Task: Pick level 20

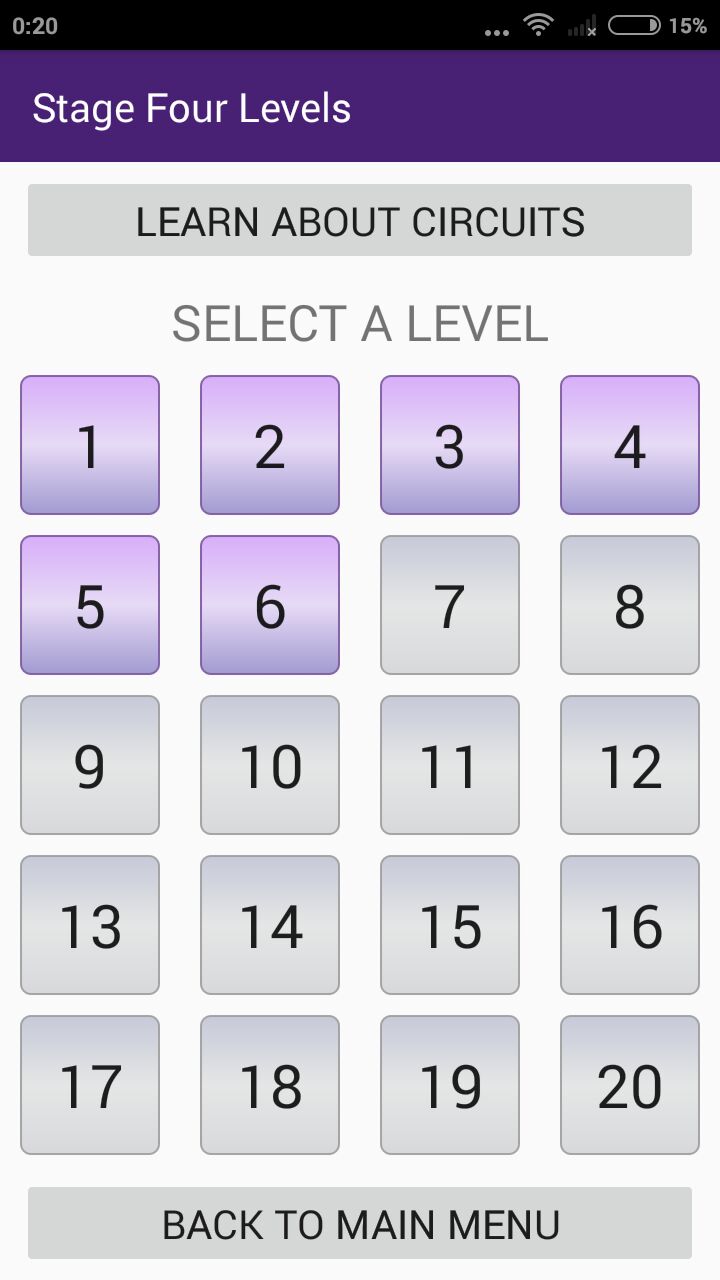Action: point(630,1085)
